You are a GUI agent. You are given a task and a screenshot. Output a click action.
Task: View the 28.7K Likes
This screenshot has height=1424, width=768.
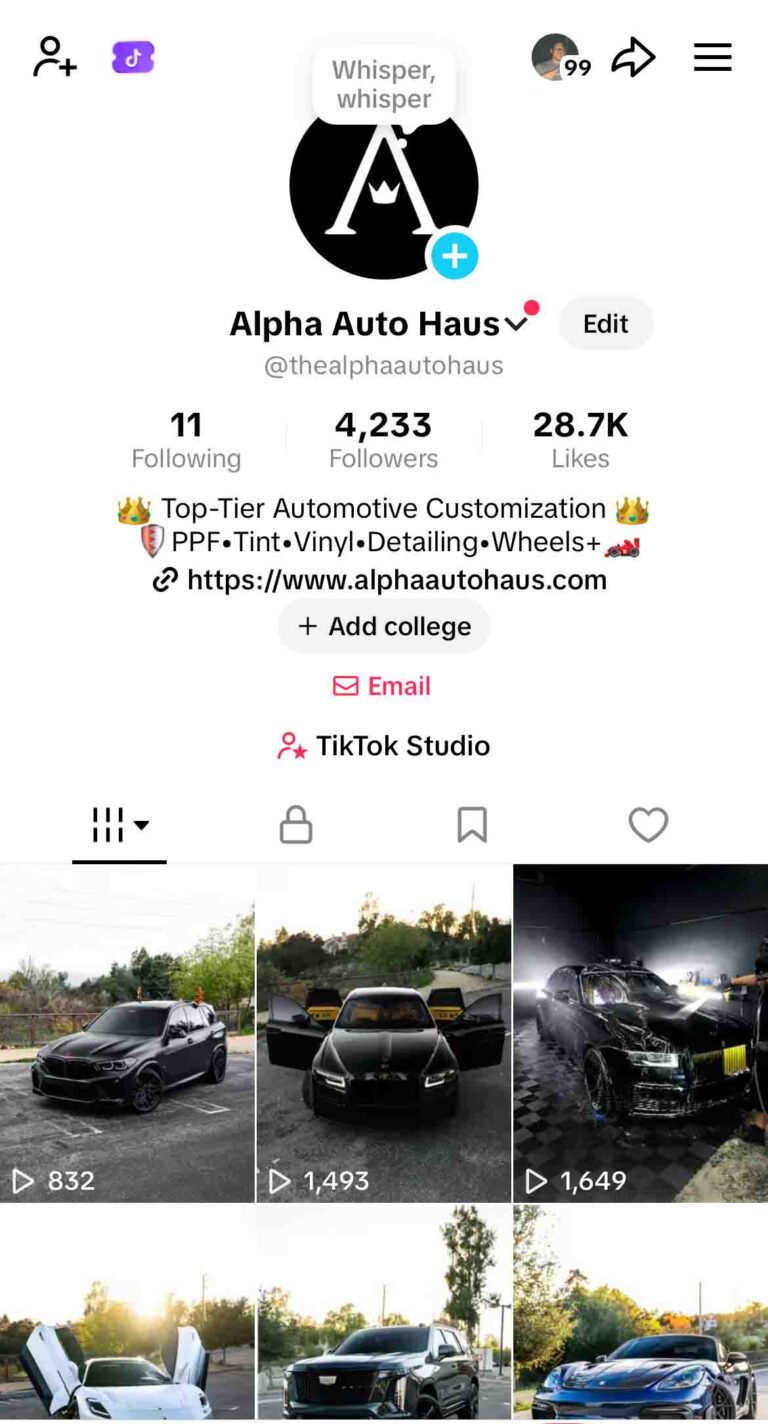point(580,440)
